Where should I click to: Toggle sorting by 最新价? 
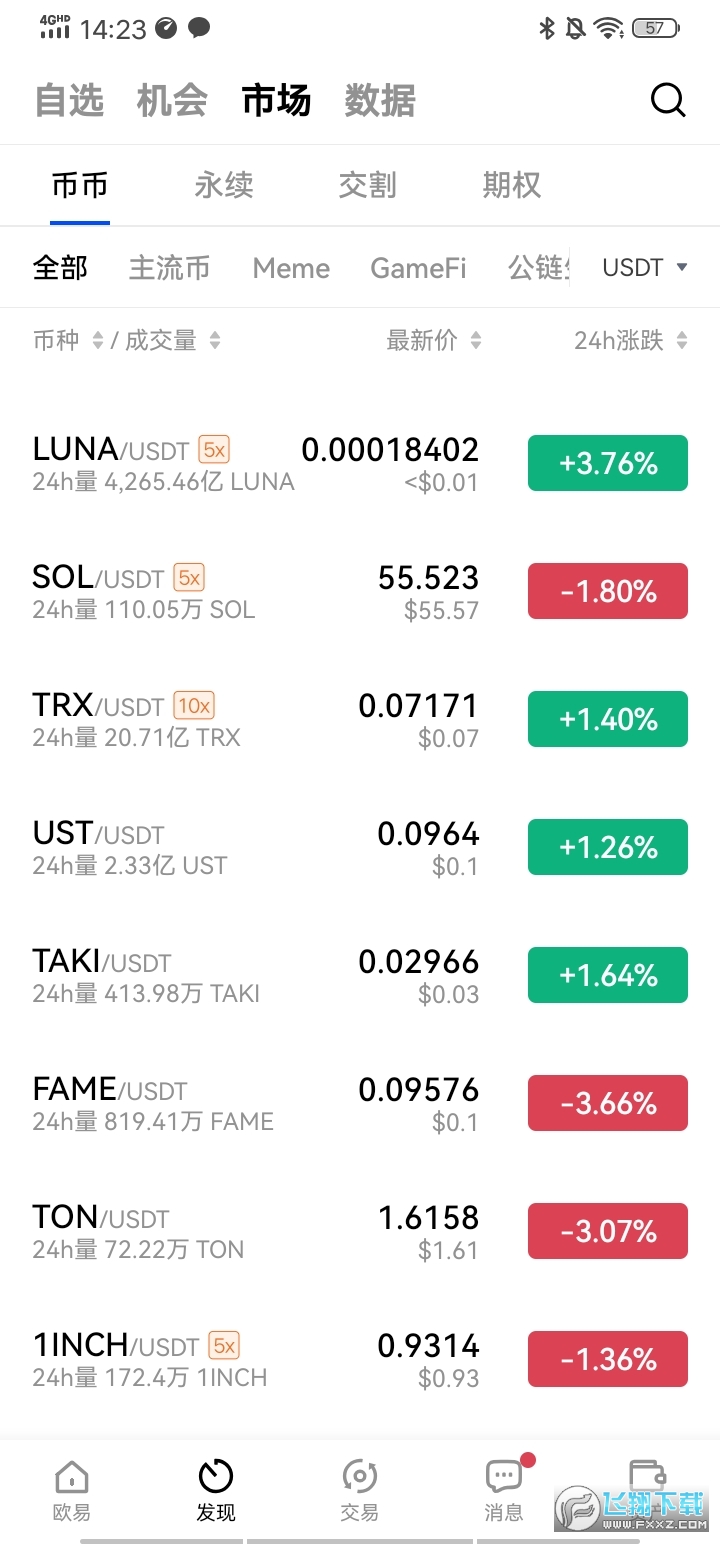(433, 340)
